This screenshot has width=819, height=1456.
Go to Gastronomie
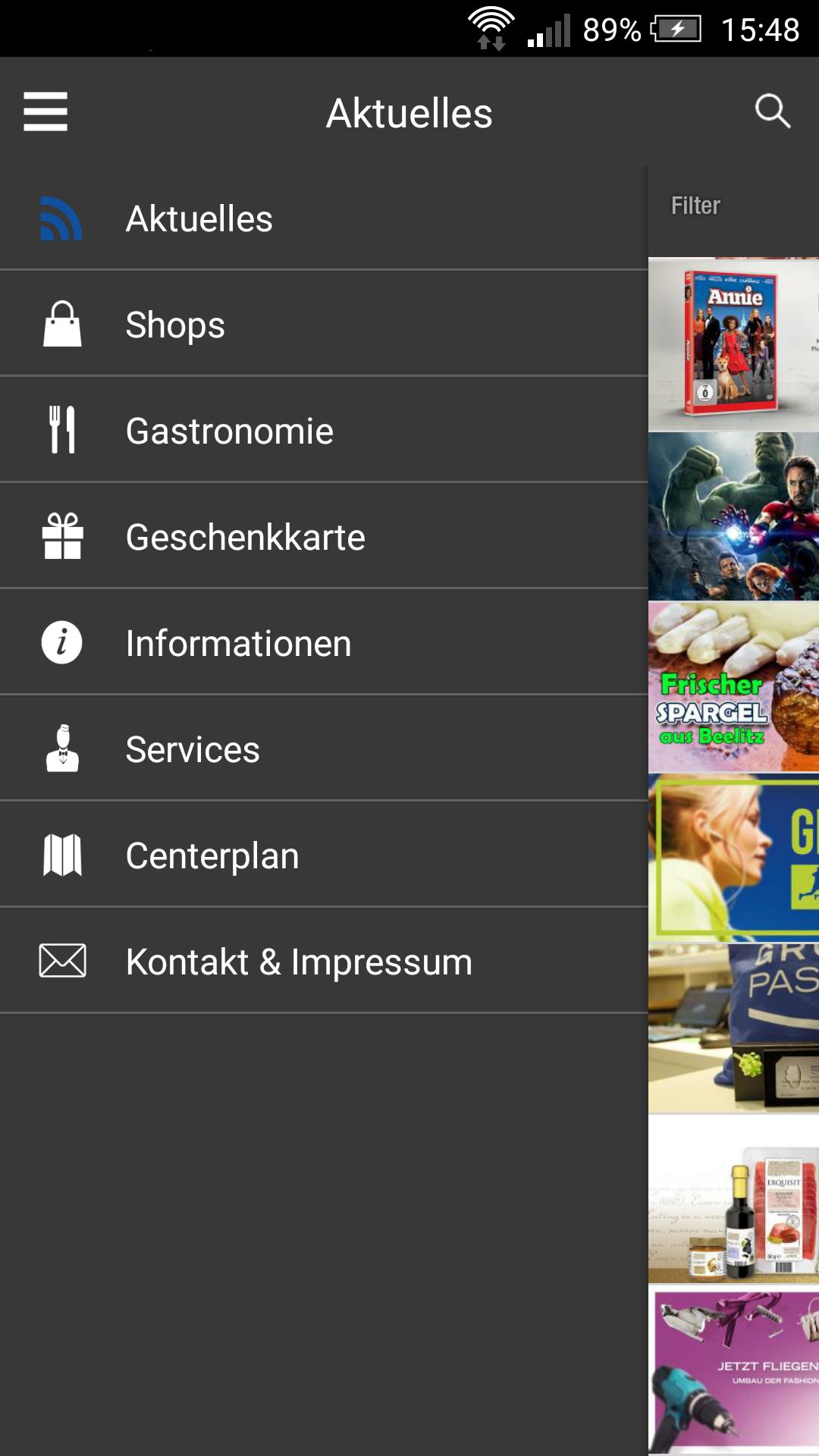(x=229, y=431)
